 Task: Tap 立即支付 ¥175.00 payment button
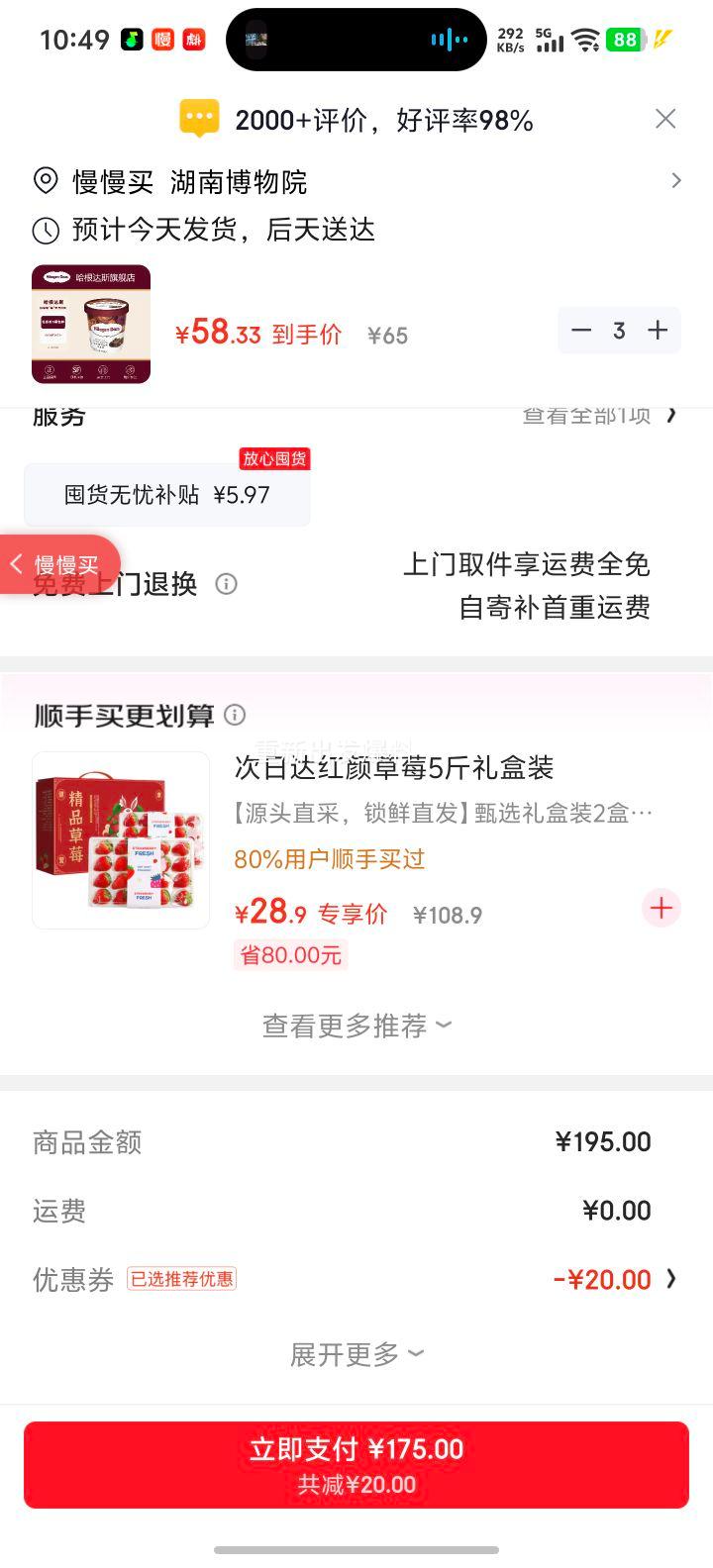point(356,1465)
